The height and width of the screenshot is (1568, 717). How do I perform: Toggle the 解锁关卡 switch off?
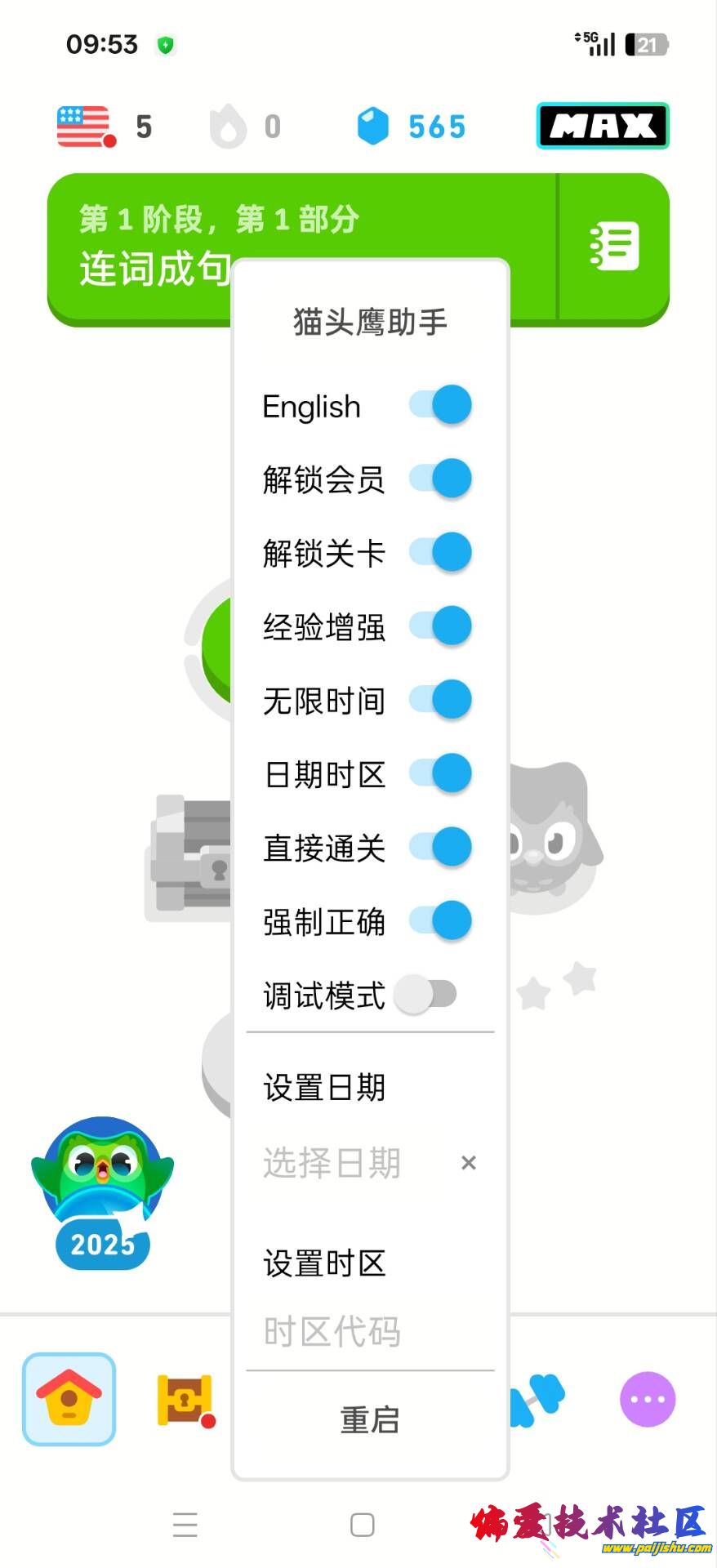[x=441, y=552]
